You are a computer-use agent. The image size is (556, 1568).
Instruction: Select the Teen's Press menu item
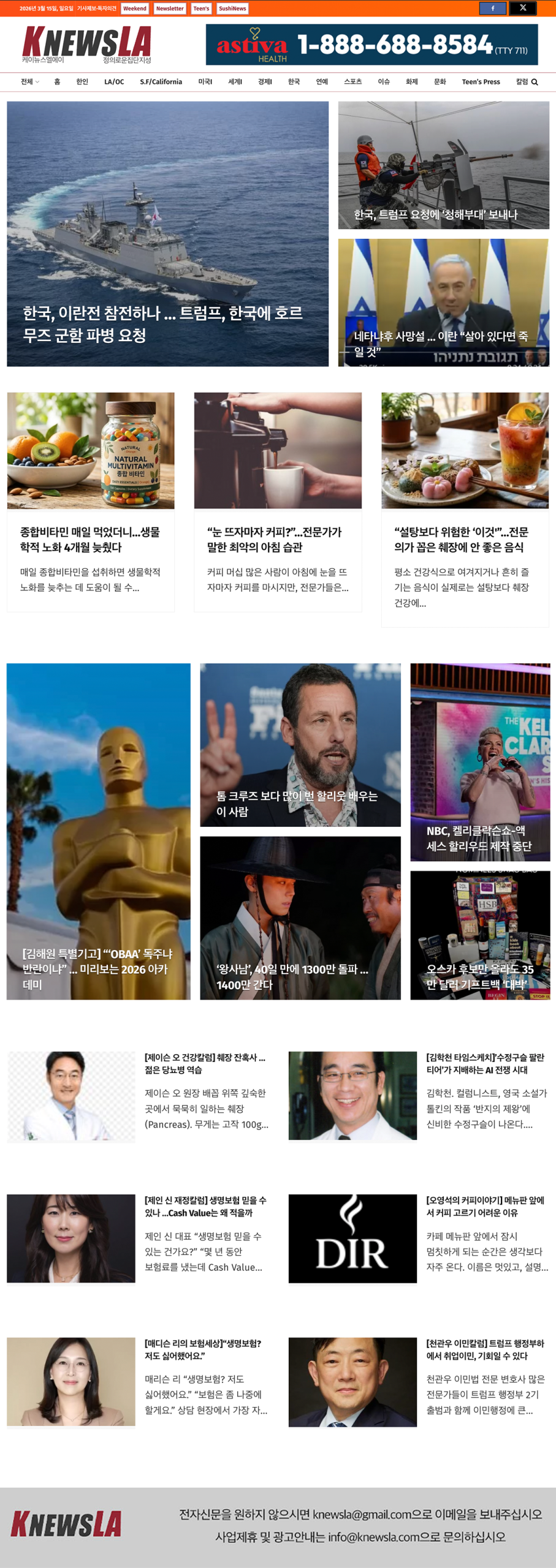(x=481, y=82)
